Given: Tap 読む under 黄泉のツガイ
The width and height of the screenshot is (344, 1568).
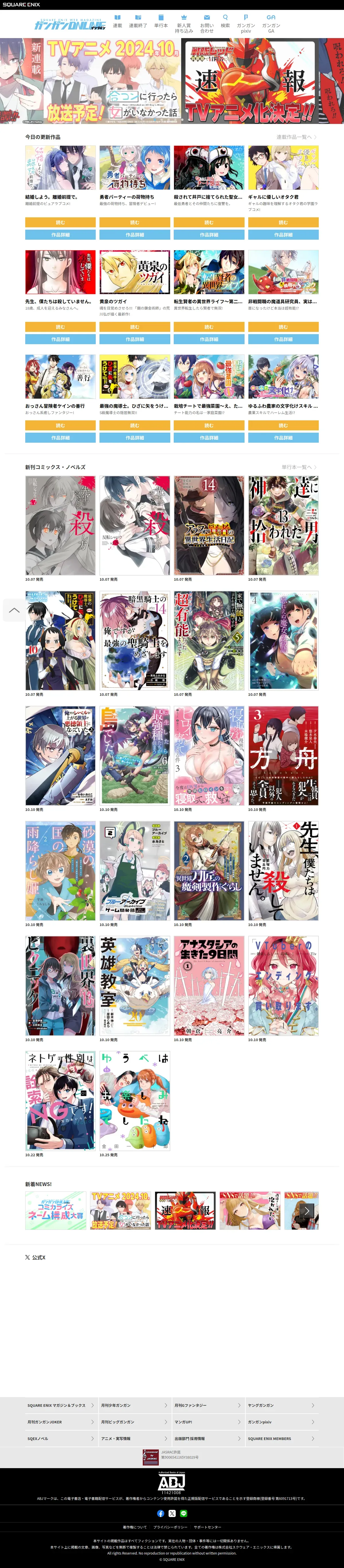Looking at the screenshot, I should (x=135, y=327).
